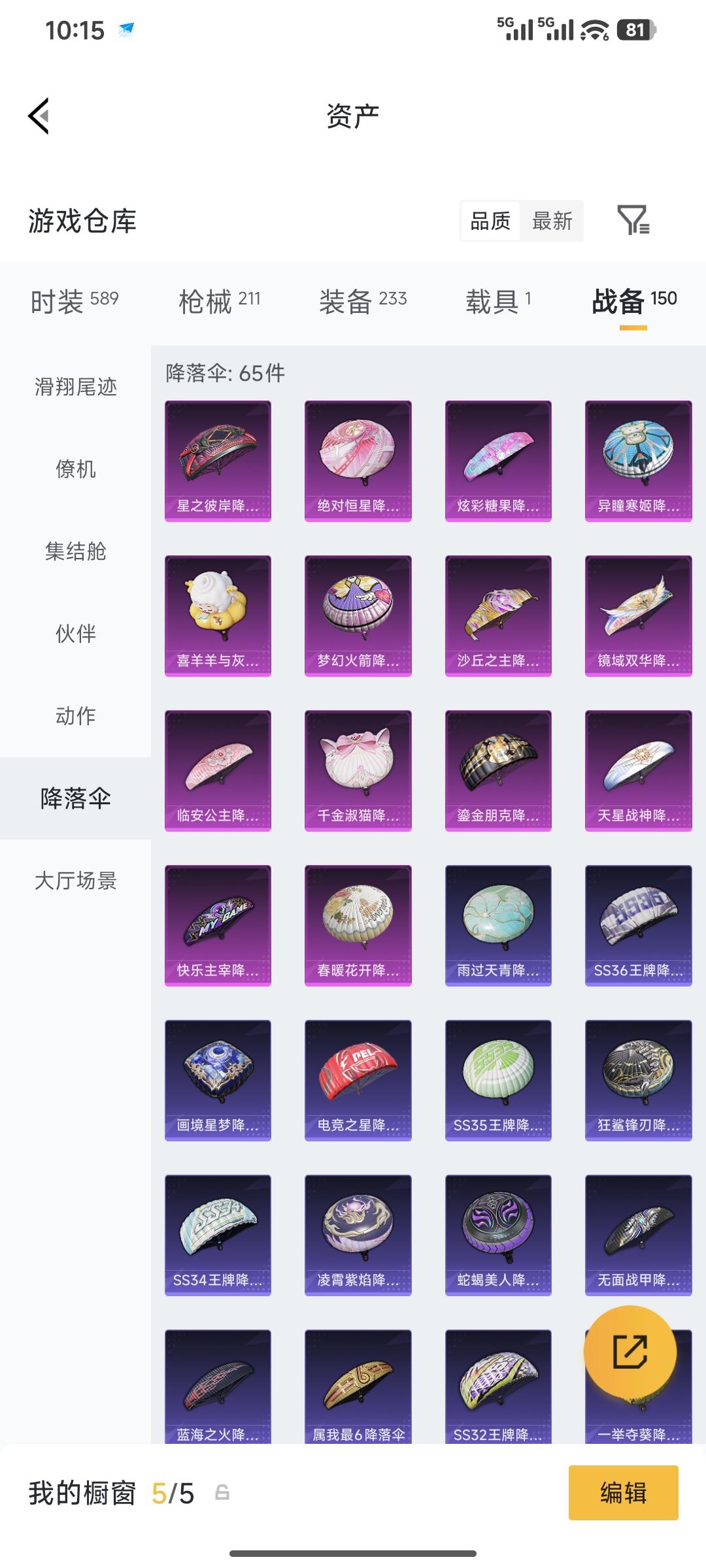Select the SS36王牌 parachute item
706x1568 pixels.
[x=637, y=925]
